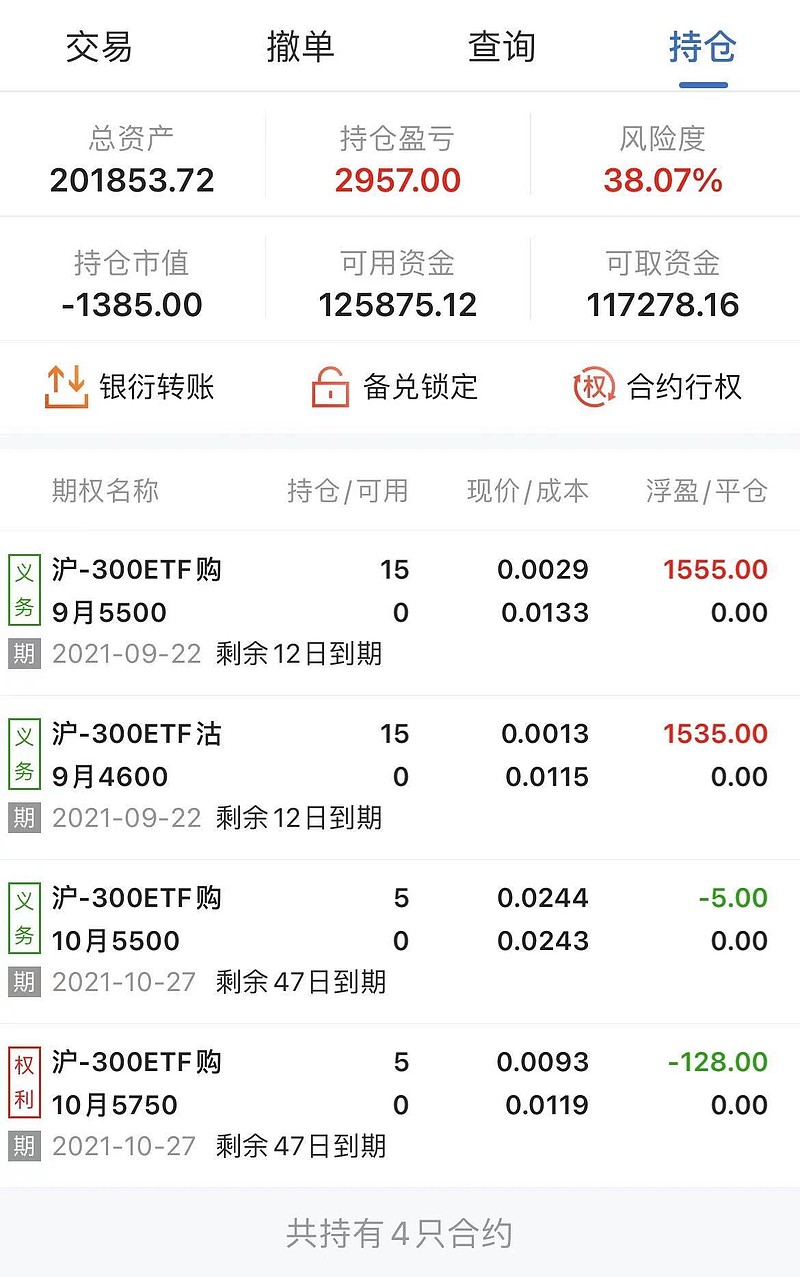Tap the 浮盈/平仓 column header

pyautogui.click(x=708, y=491)
